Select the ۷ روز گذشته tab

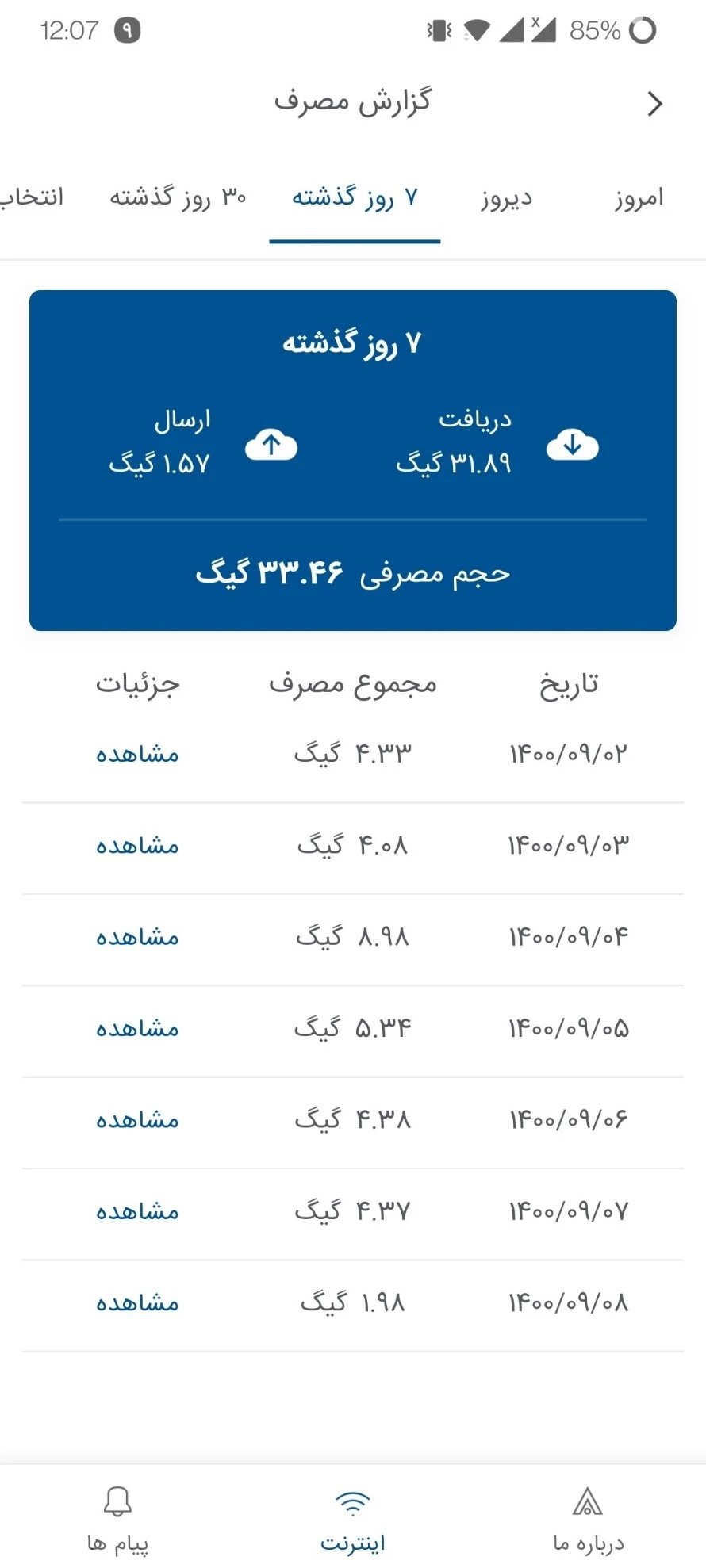point(355,198)
